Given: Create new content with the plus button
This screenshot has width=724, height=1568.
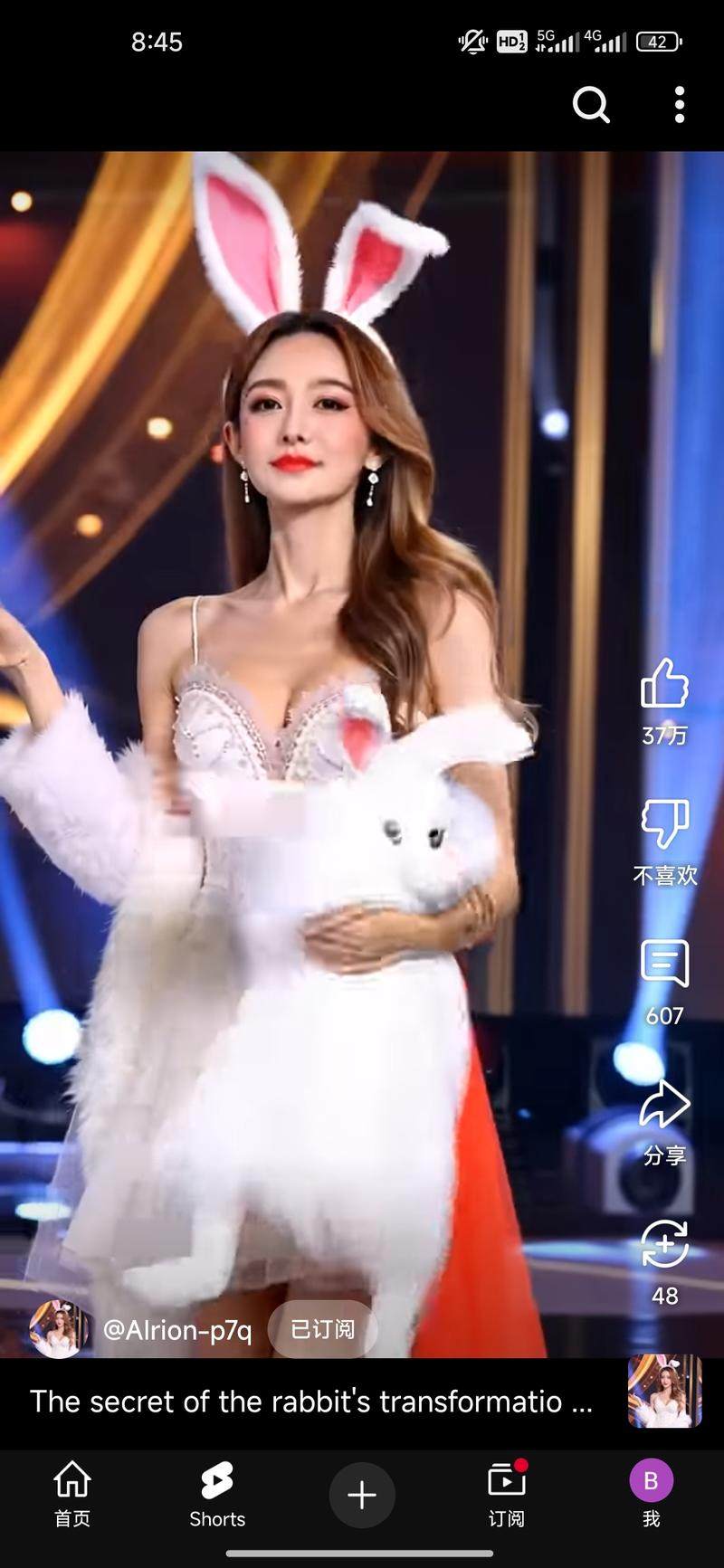Looking at the screenshot, I should point(362,1495).
